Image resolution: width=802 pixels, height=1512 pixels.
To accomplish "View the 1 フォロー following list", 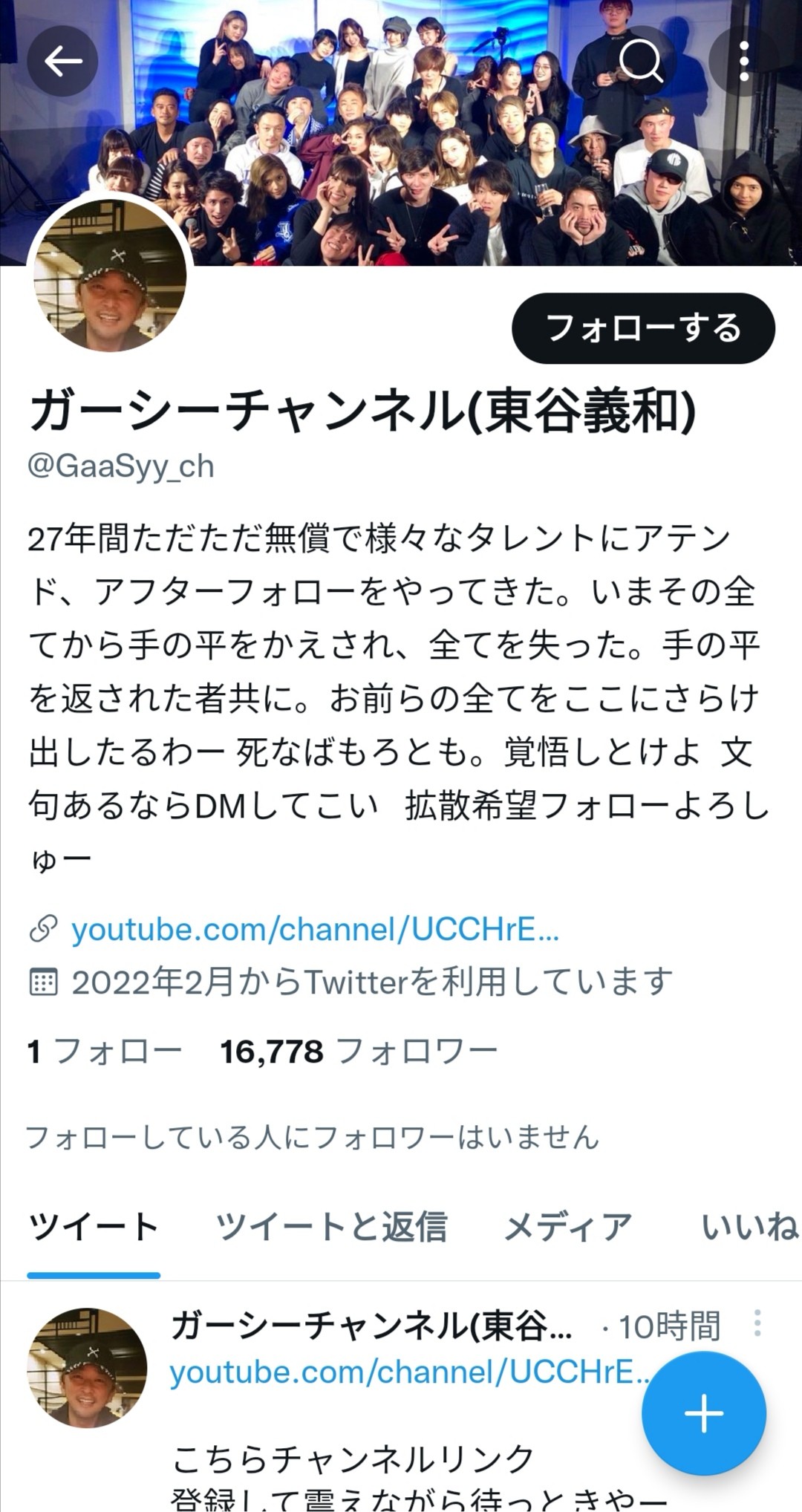I will pyautogui.click(x=105, y=1052).
